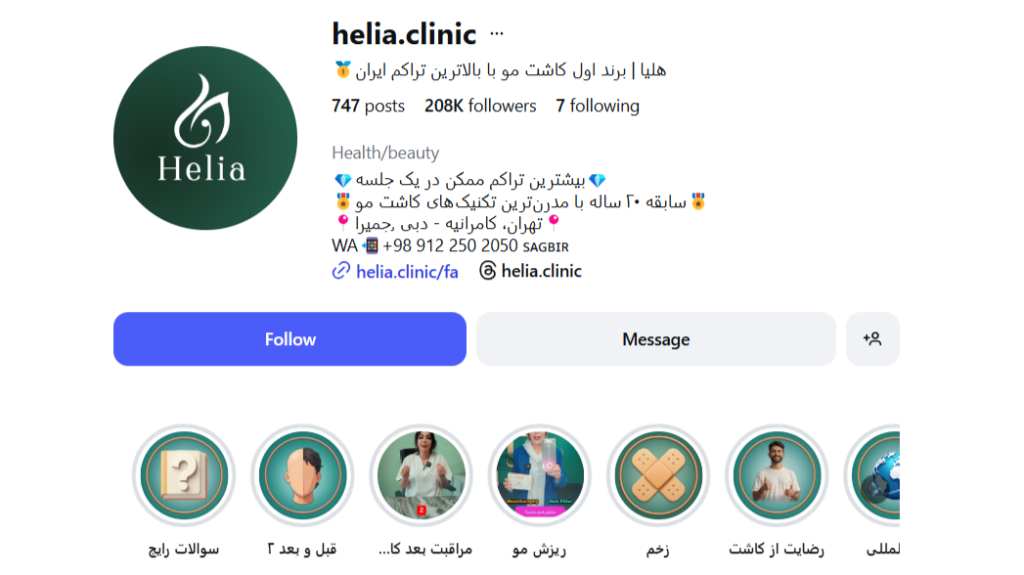Follow the helia.clinic account

(289, 339)
